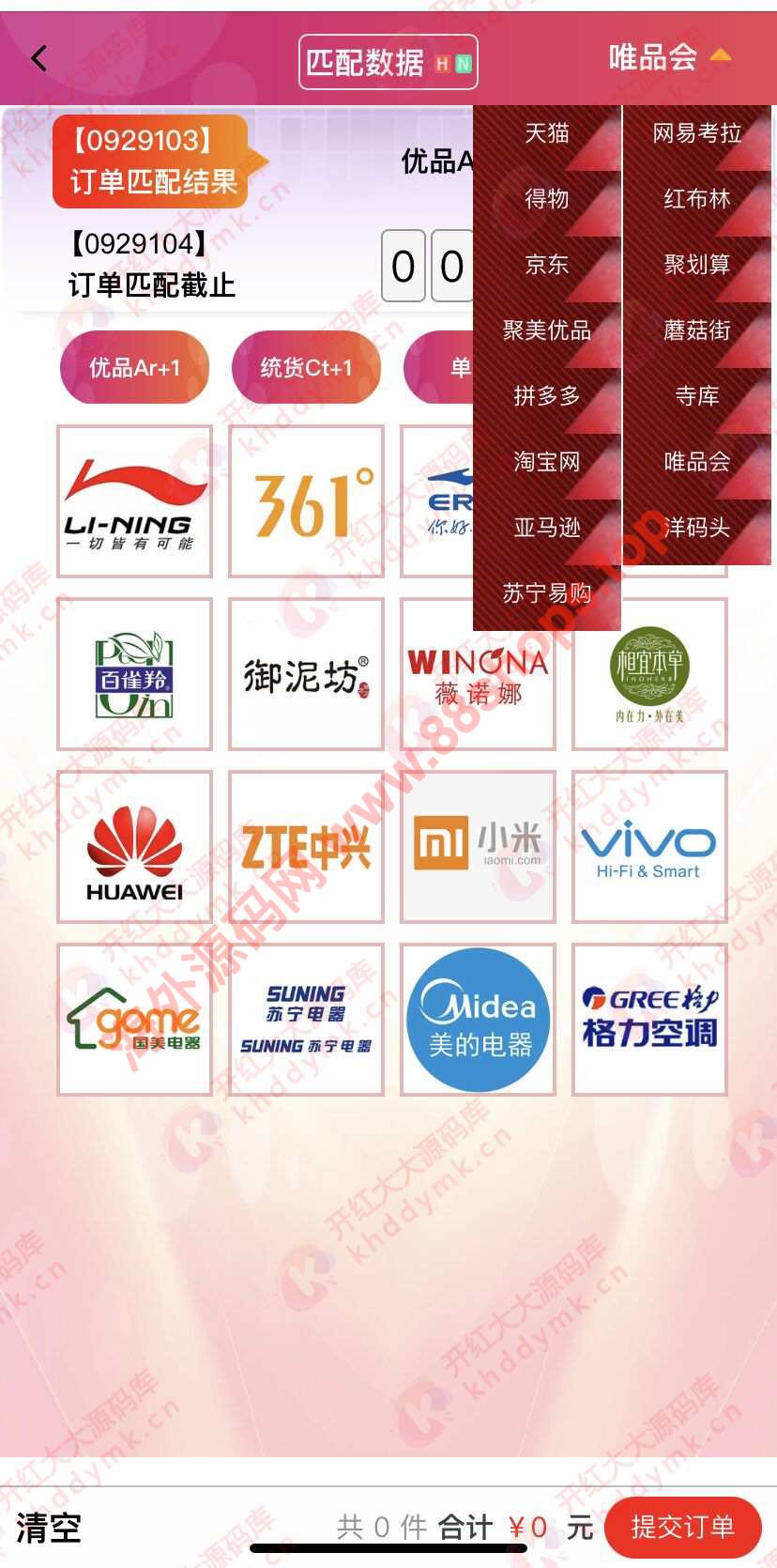The width and height of the screenshot is (777, 1568).
Task: Submit the order via 提交订单
Action: point(682,1527)
